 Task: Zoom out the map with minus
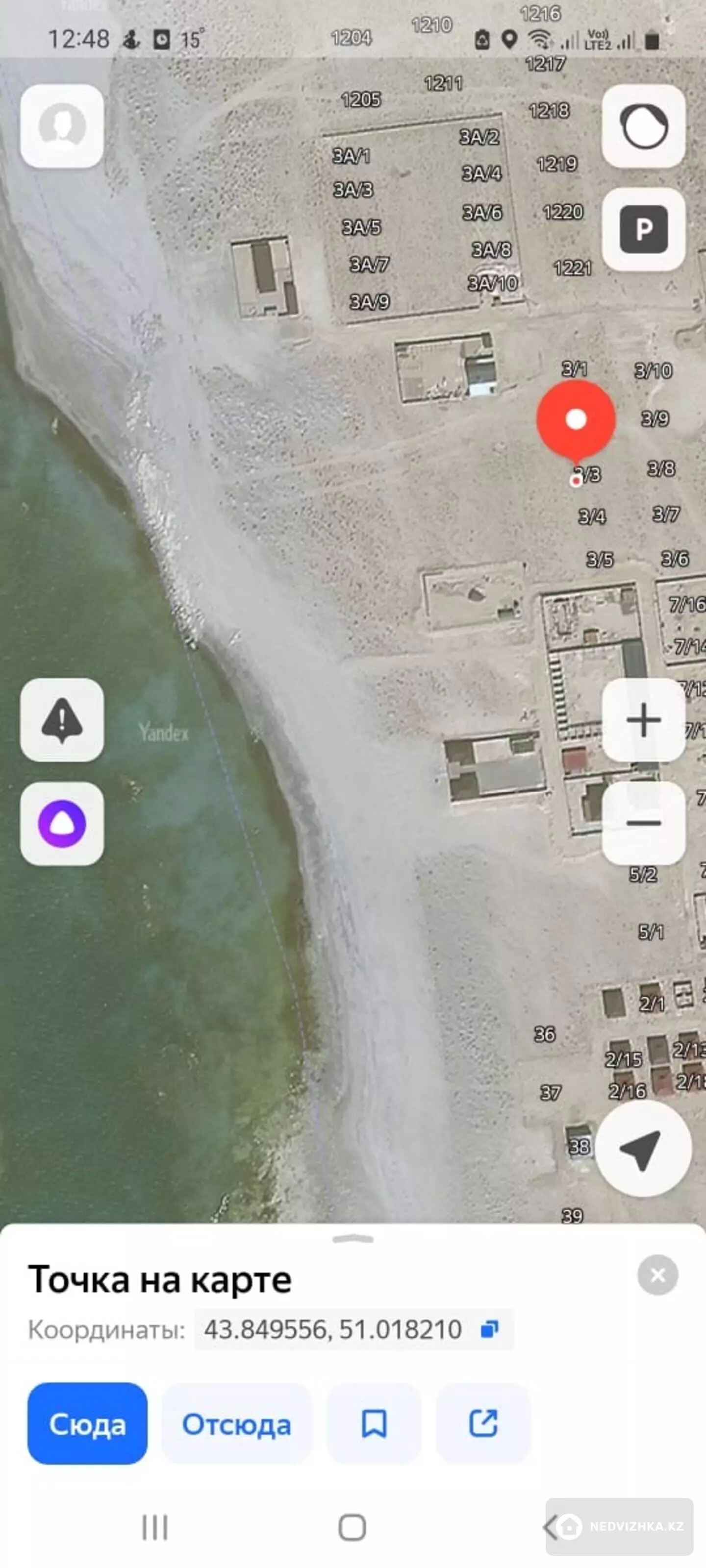click(643, 823)
